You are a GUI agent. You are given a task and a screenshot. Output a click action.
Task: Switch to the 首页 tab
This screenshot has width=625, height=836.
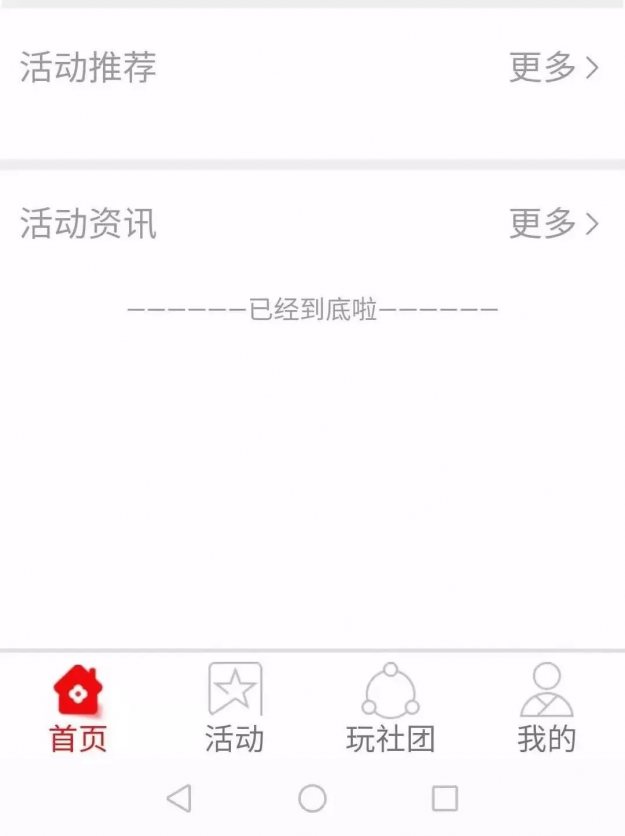pos(78,709)
